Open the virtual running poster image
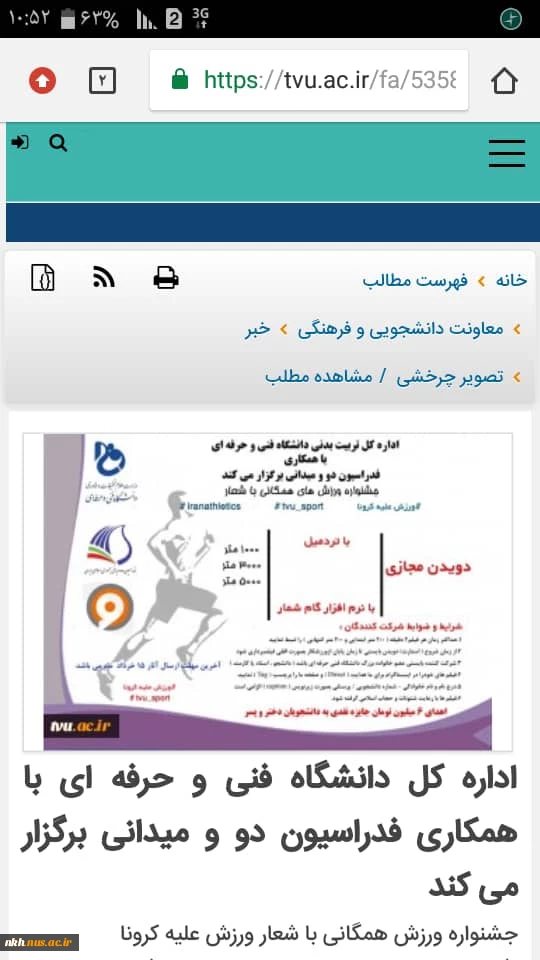This screenshot has width=540, height=960. point(268,591)
